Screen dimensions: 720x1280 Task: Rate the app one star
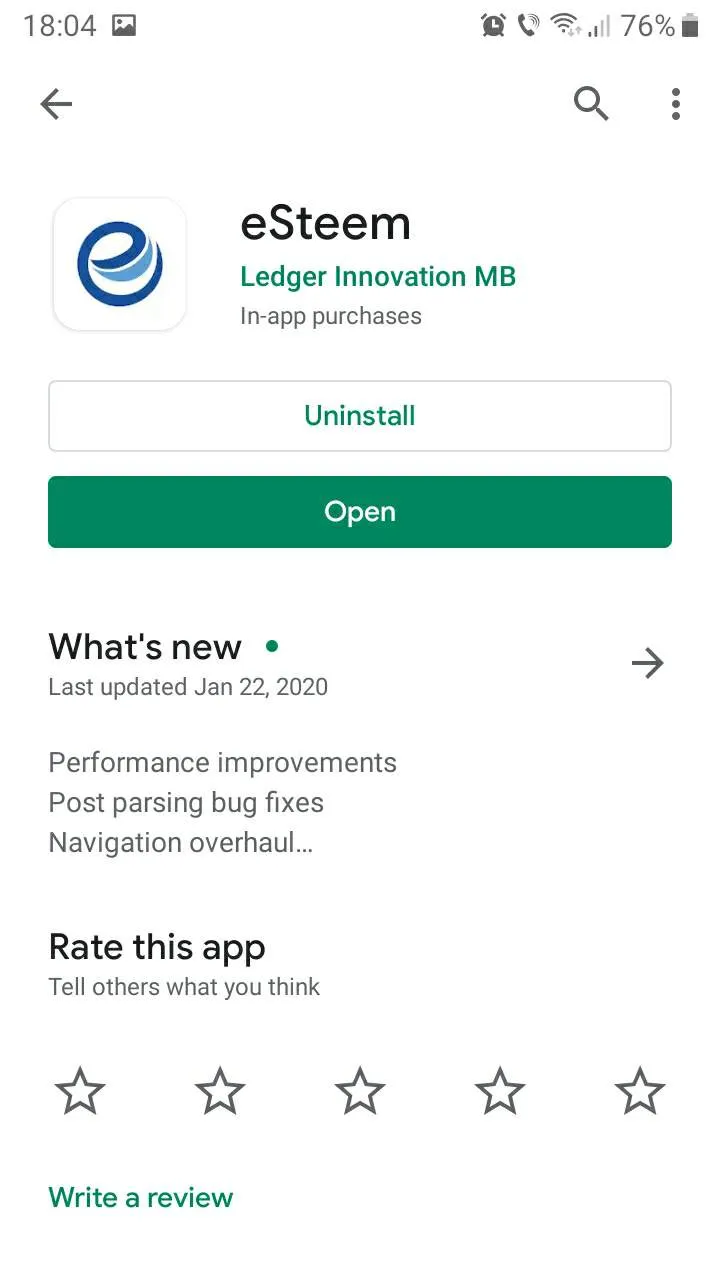click(x=80, y=1090)
